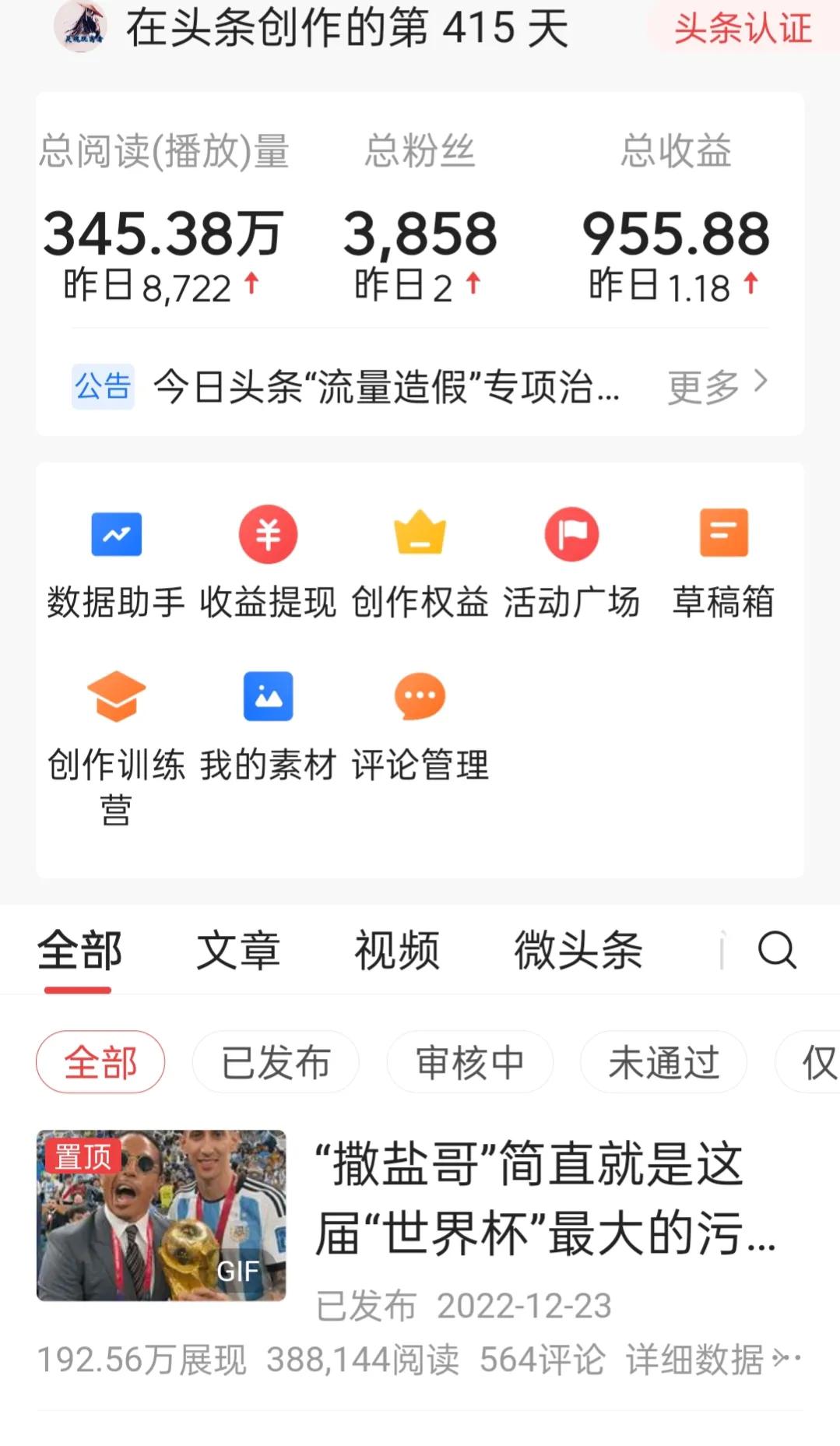Expand 更多 for more announcements
This screenshot has height=1446, width=840.
click(716, 383)
